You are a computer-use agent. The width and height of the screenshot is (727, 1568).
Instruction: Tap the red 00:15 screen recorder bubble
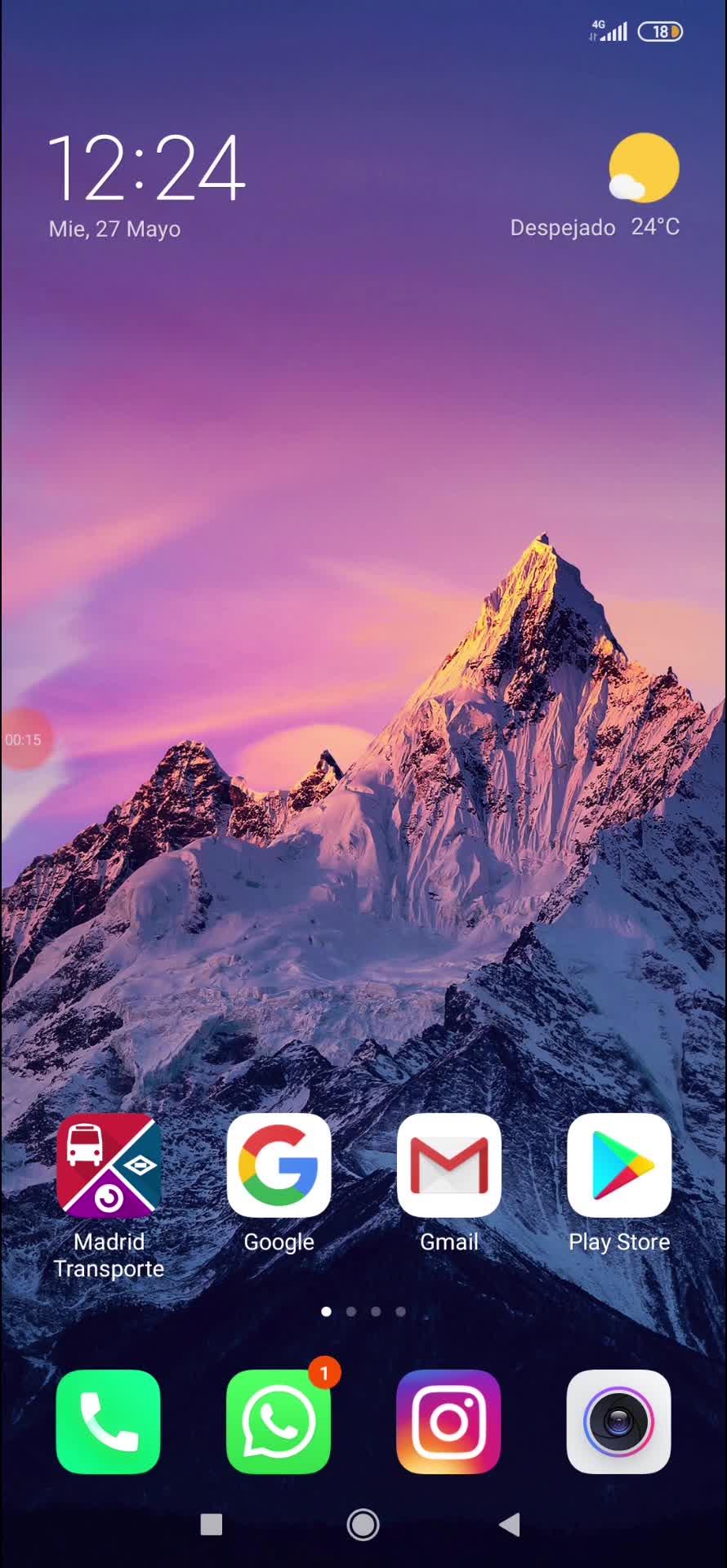point(23,739)
